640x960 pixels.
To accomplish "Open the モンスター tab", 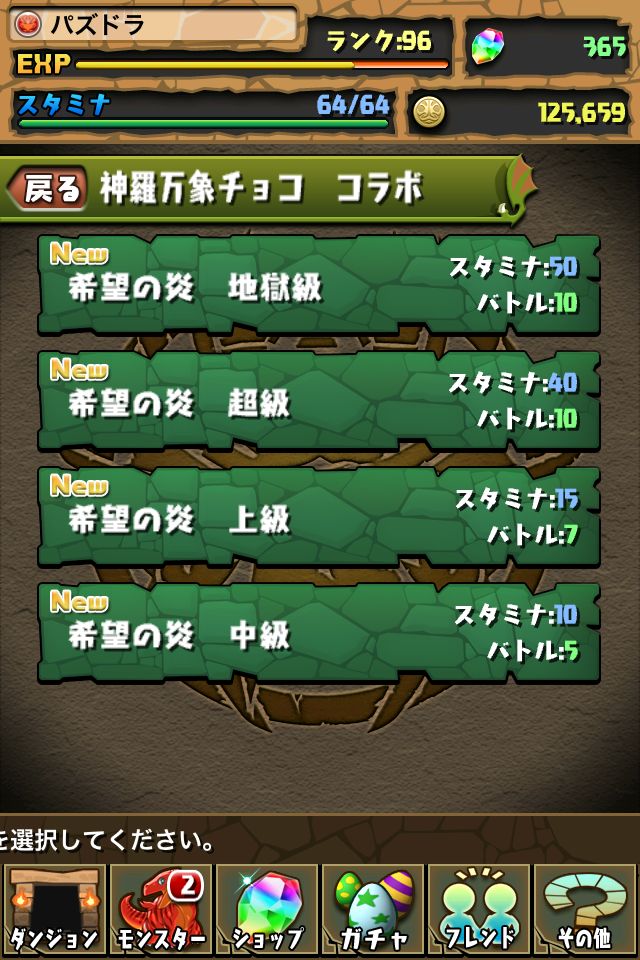I will click(161, 909).
